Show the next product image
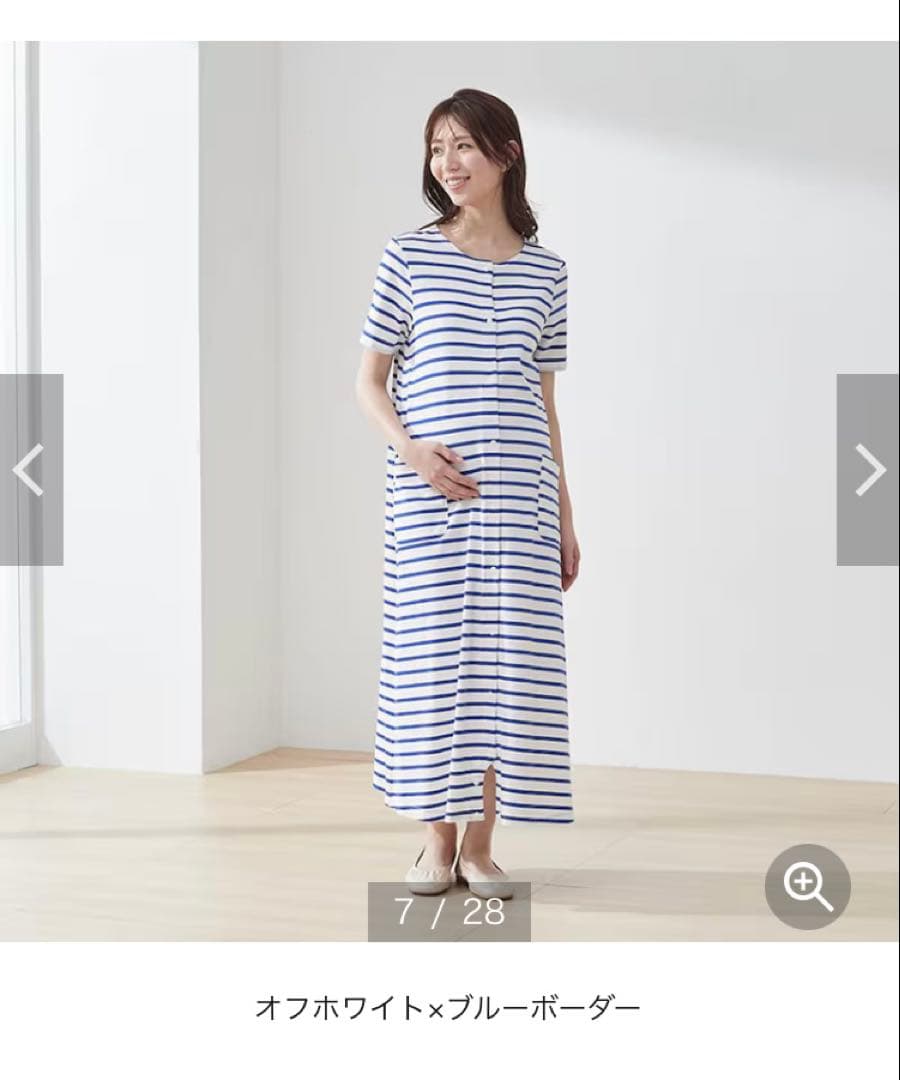The height and width of the screenshot is (1080, 900). 868,469
